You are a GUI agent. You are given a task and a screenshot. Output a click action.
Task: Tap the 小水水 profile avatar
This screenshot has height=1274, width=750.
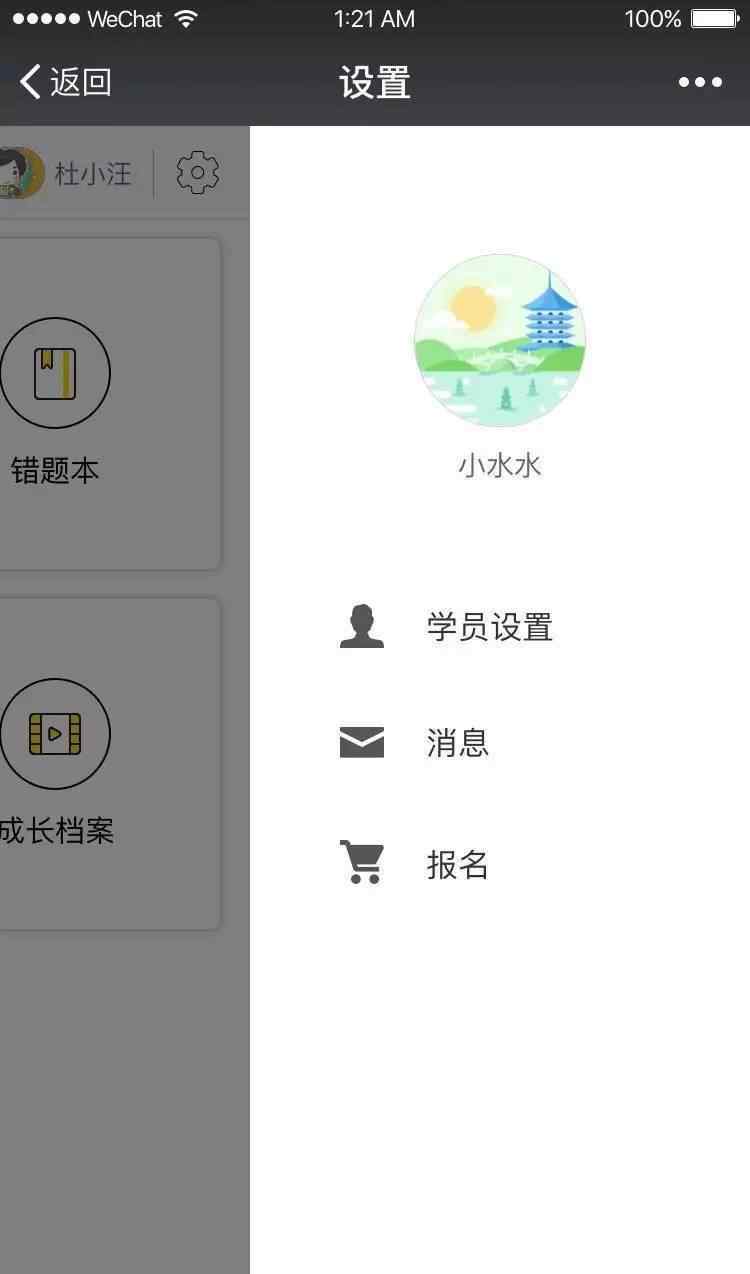(500, 341)
